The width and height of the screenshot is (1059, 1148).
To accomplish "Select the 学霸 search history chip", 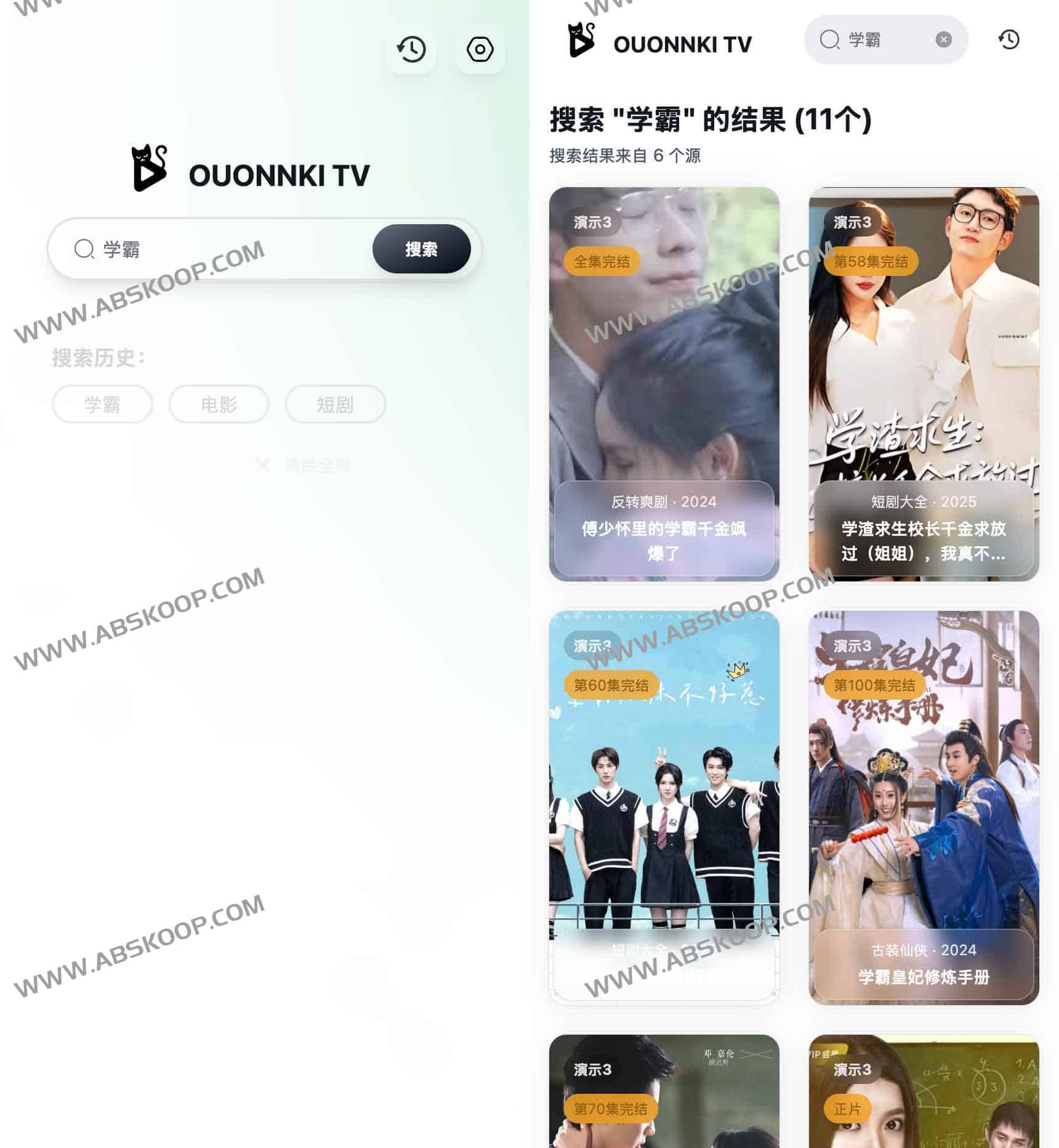I will [x=102, y=405].
